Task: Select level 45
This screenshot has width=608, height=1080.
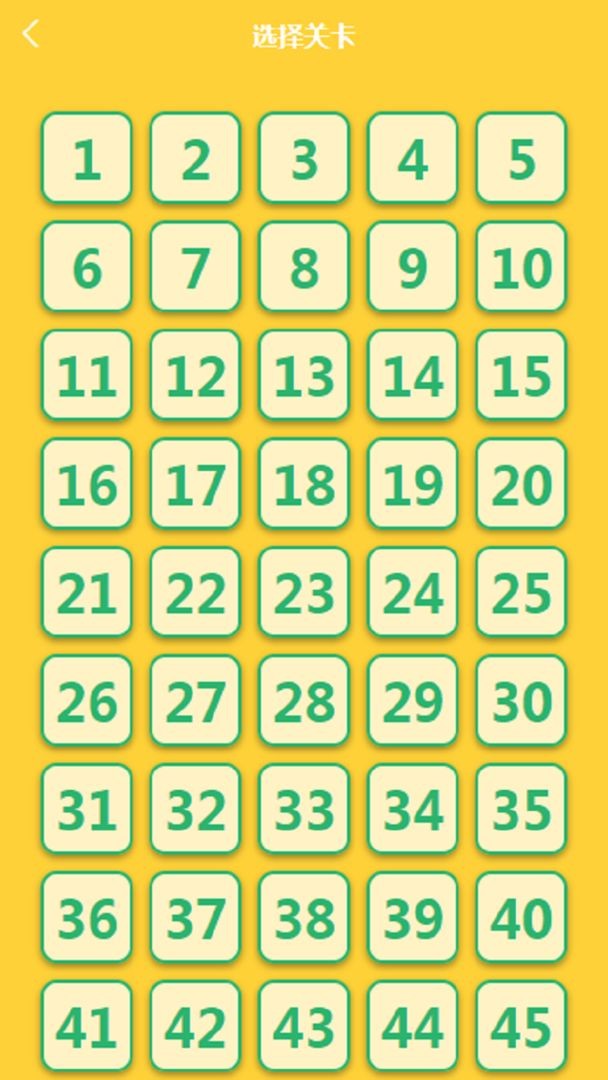Action: [x=521, y=1026]
